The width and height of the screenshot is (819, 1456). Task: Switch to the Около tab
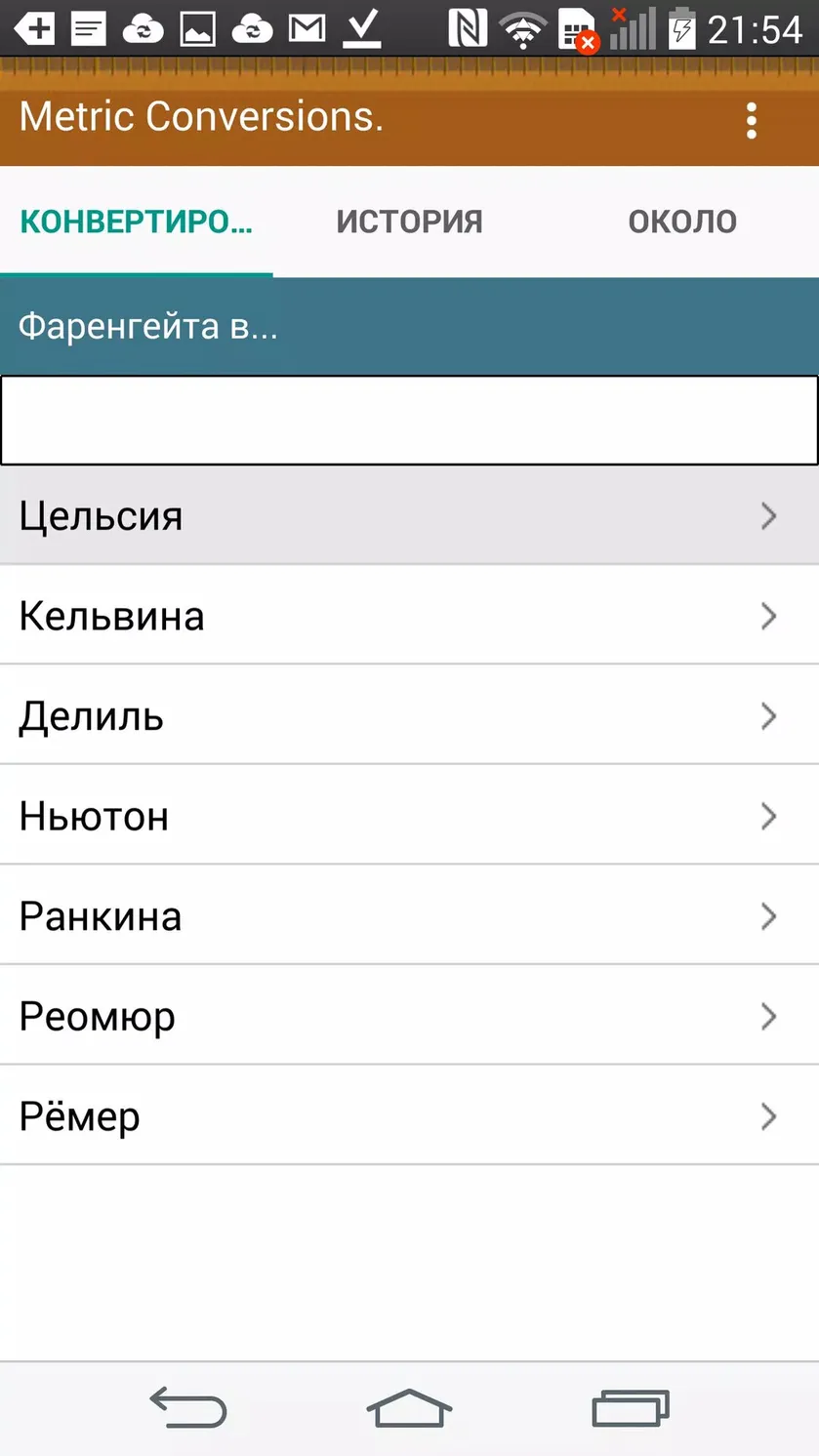682,222
